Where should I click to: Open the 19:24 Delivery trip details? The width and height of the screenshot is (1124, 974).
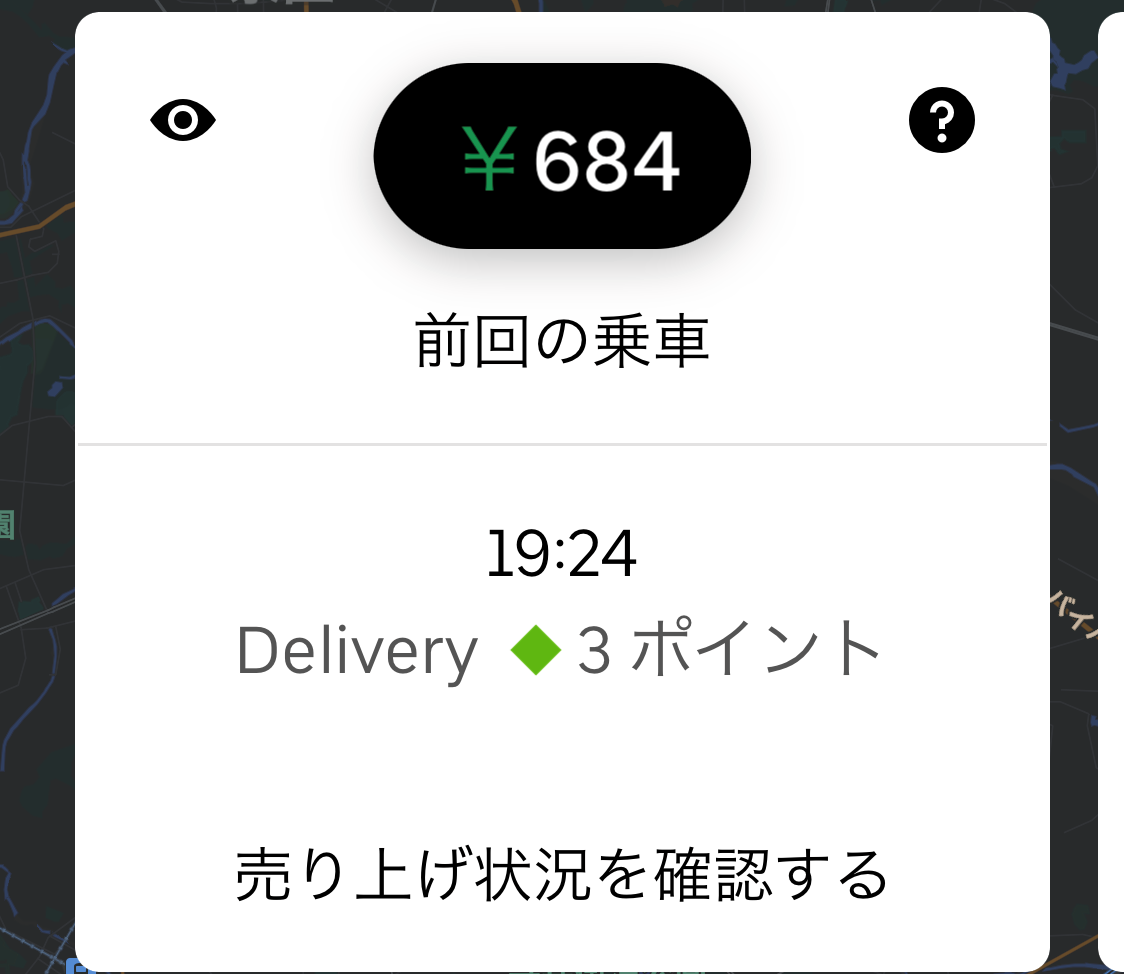(x=562, y=603)
